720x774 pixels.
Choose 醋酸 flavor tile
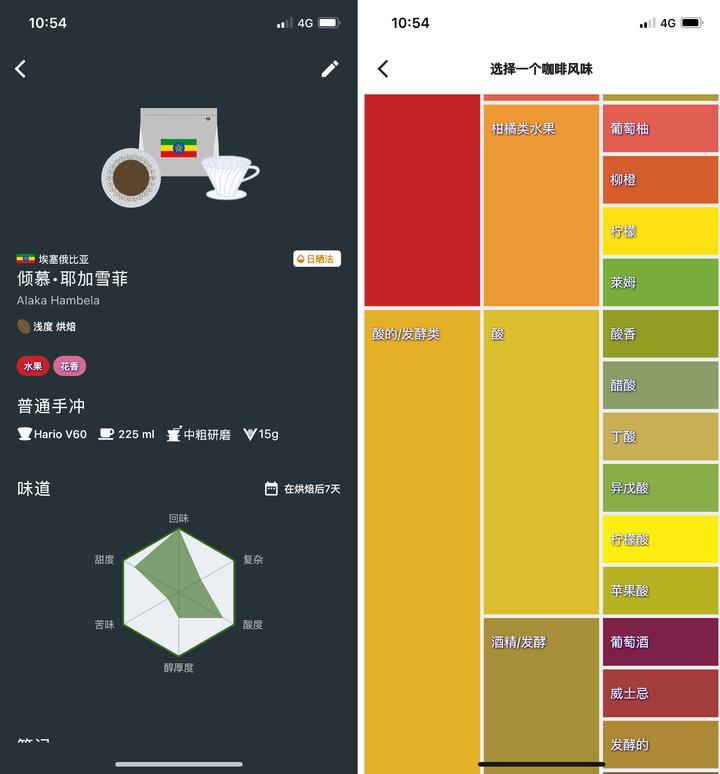click(x=660, y=385)
